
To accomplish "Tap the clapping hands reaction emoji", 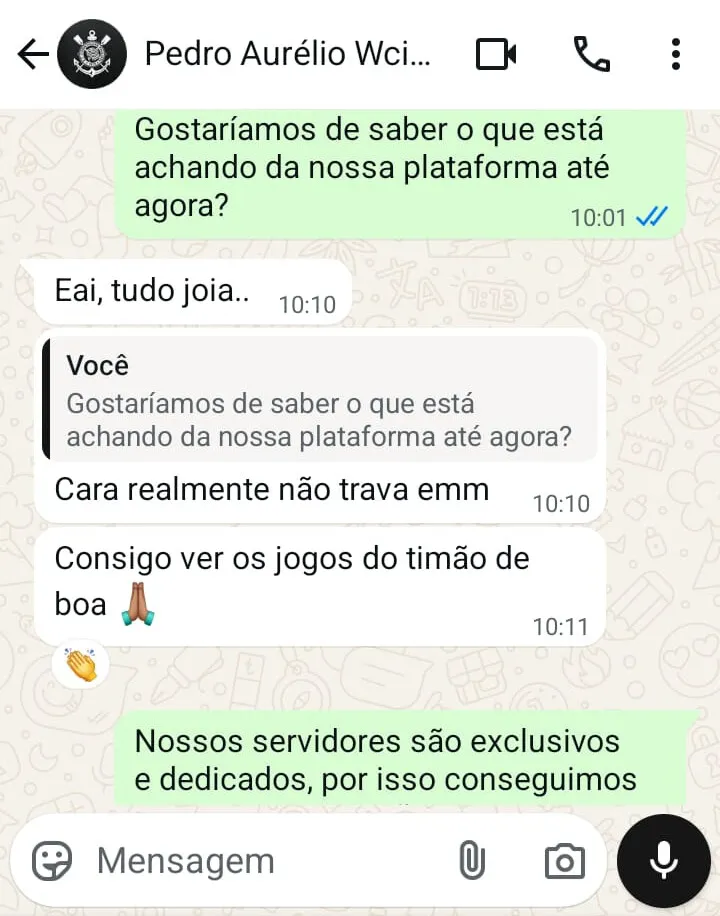I will (x=78, y=664).
